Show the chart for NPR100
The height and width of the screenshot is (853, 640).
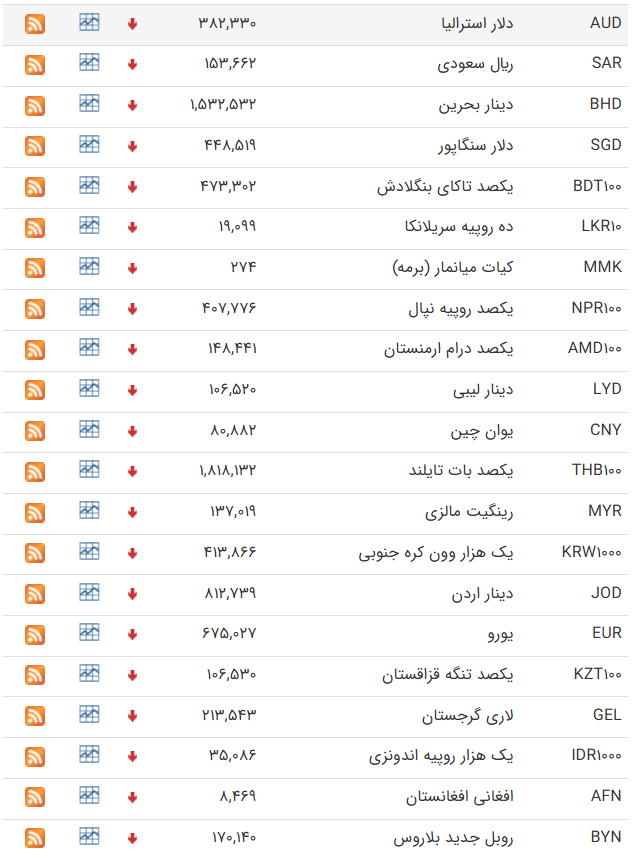90,307
